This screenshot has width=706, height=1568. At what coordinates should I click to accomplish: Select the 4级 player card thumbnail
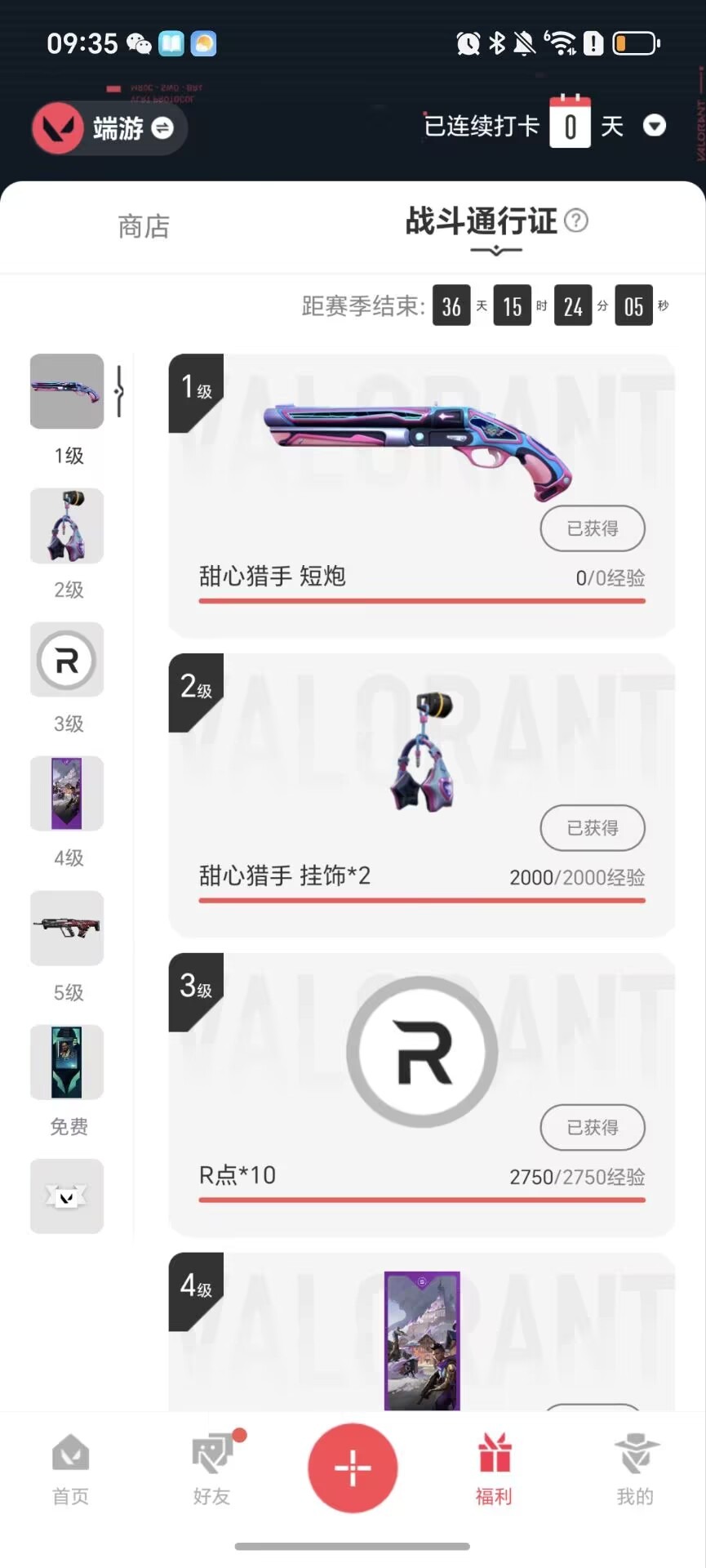point(67,794)
